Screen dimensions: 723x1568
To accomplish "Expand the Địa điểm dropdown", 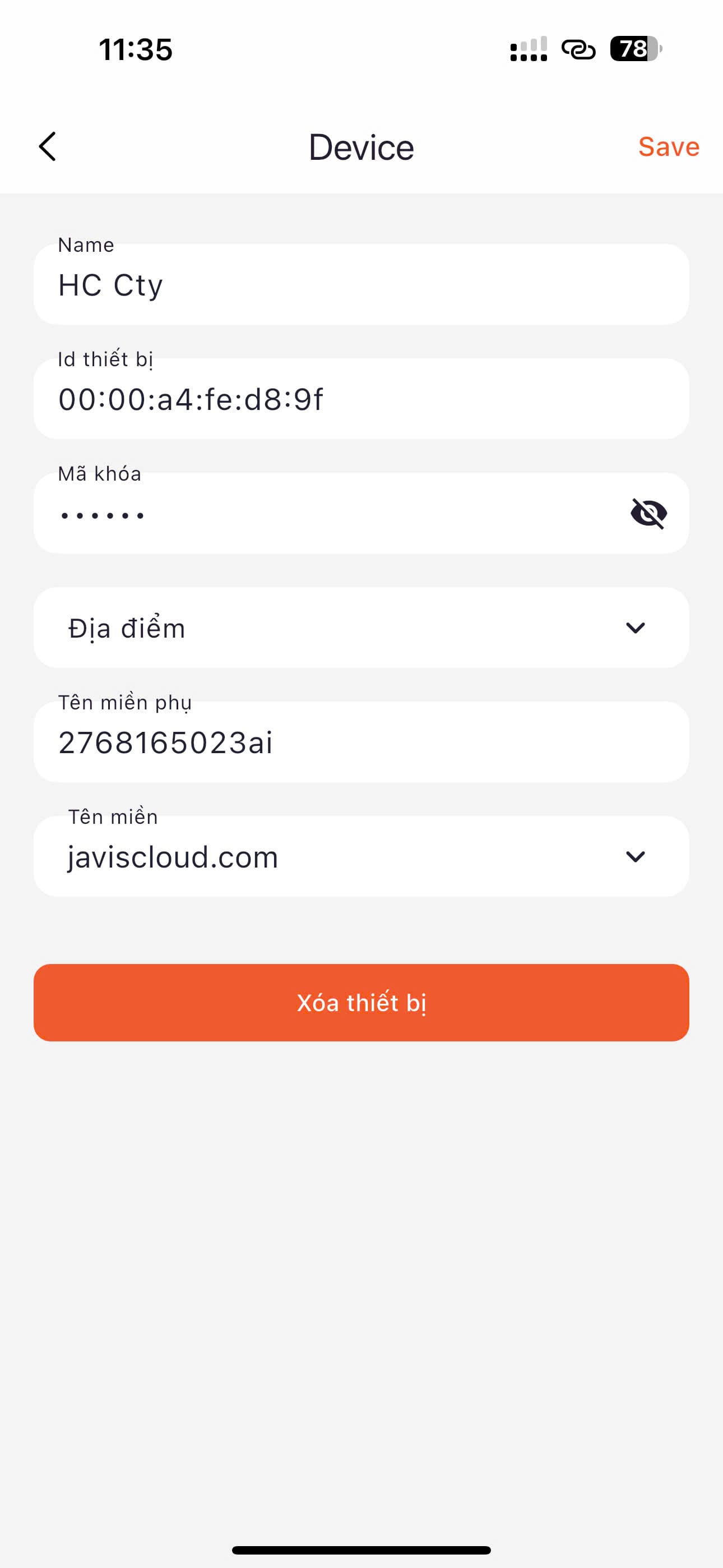I will pyautogui.click(x=360, y=628).
